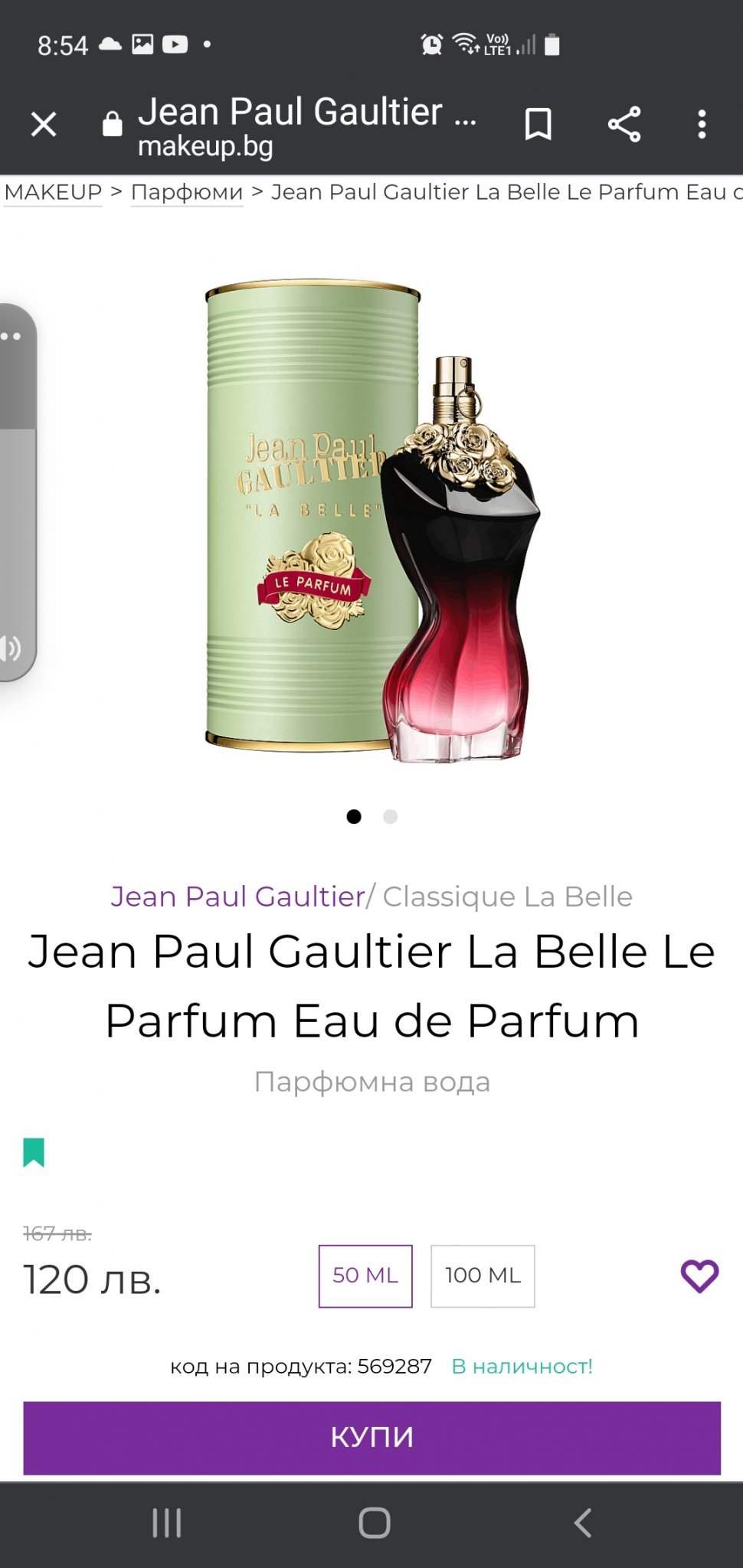Go to the MAKEUP breadcrumb link

[53, 192]
